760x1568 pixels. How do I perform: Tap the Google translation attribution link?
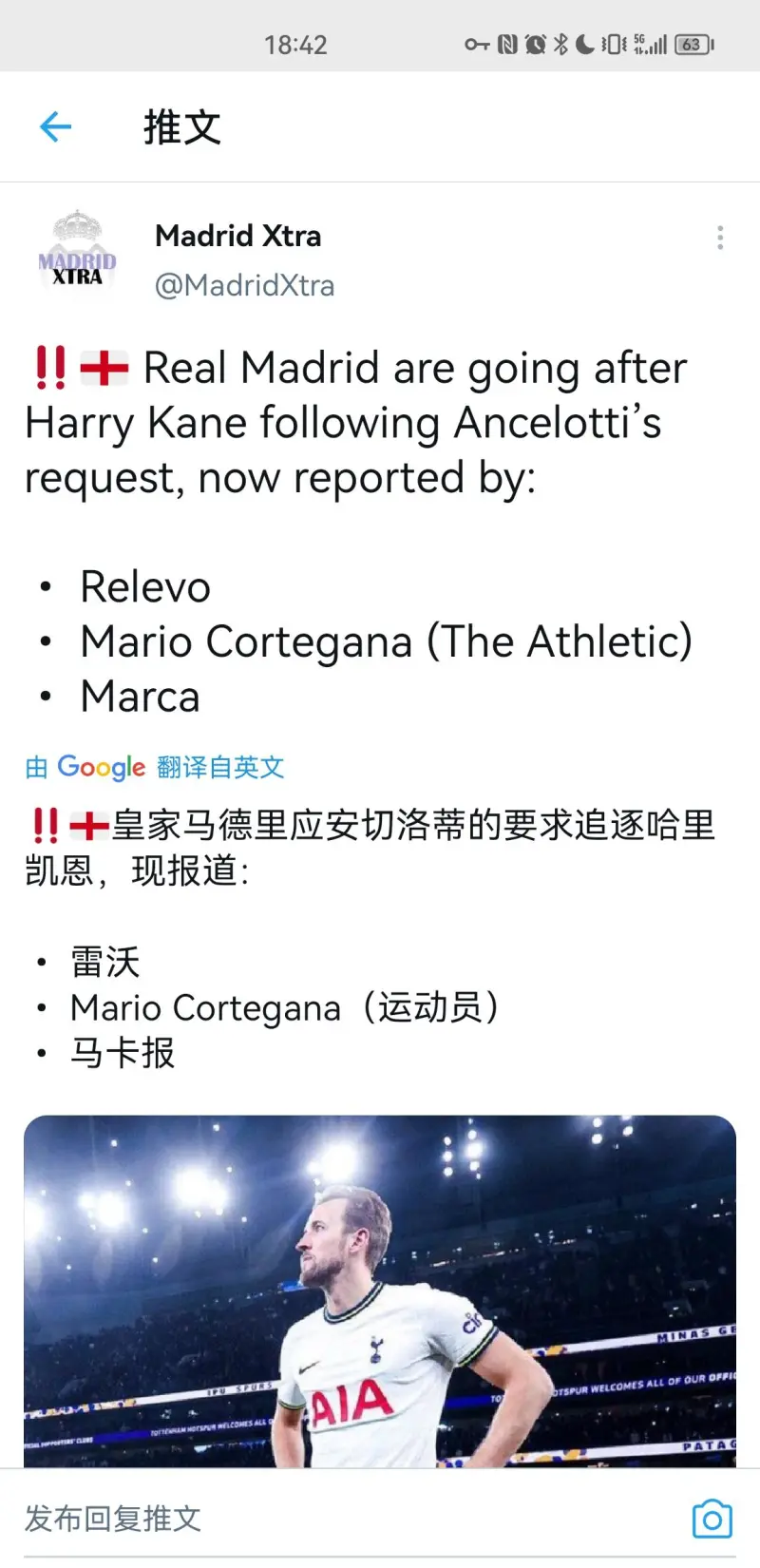(x=155, y=767)
